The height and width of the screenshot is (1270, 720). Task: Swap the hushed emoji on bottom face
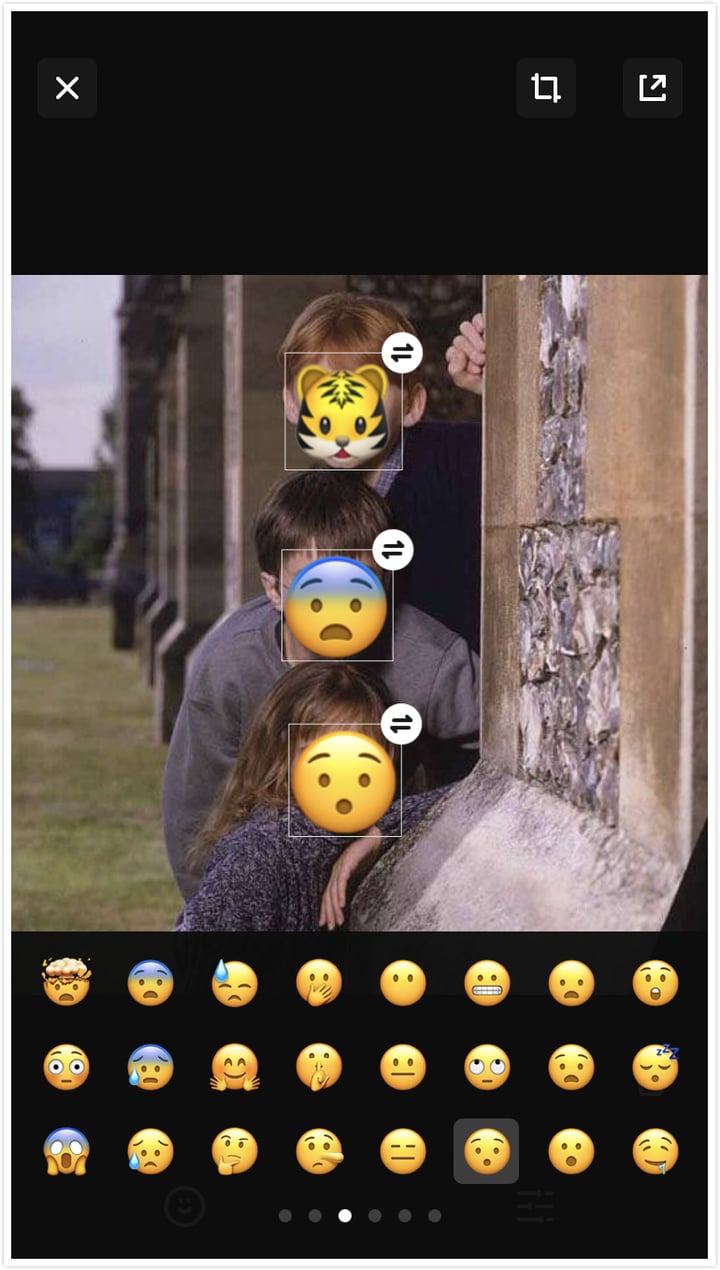(401, 724)
